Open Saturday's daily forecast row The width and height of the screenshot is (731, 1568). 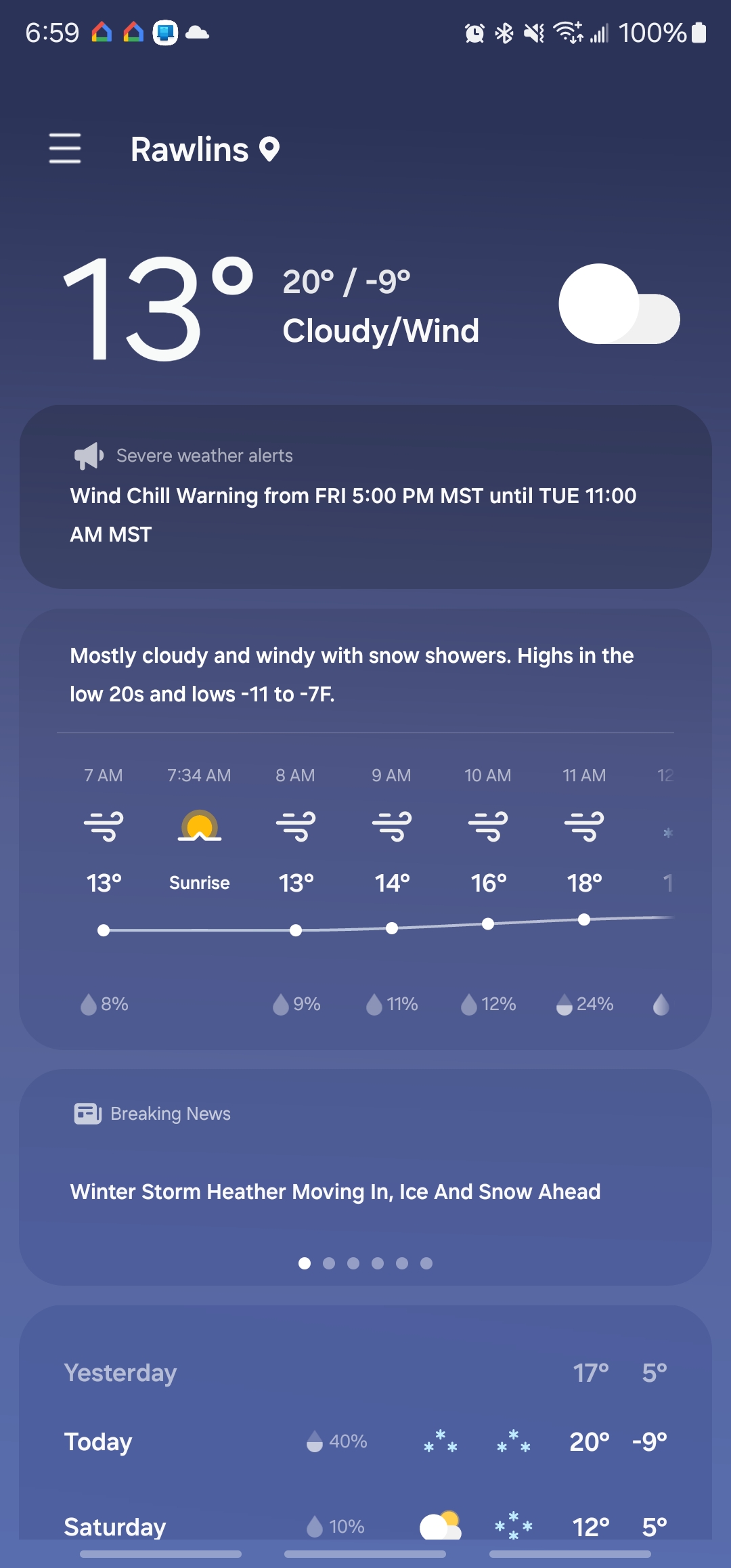tap(365, 1526)
